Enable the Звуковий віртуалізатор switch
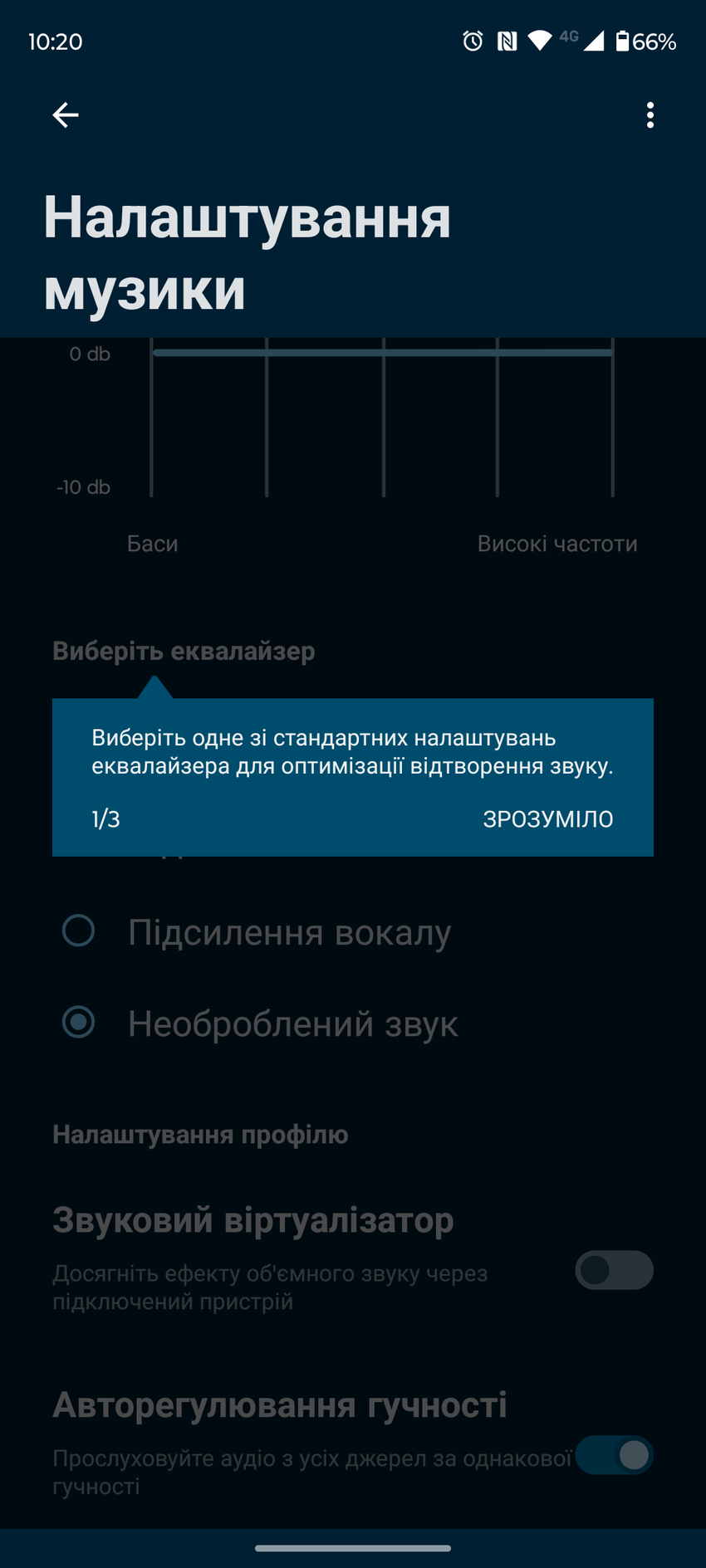 point(614,1270)
